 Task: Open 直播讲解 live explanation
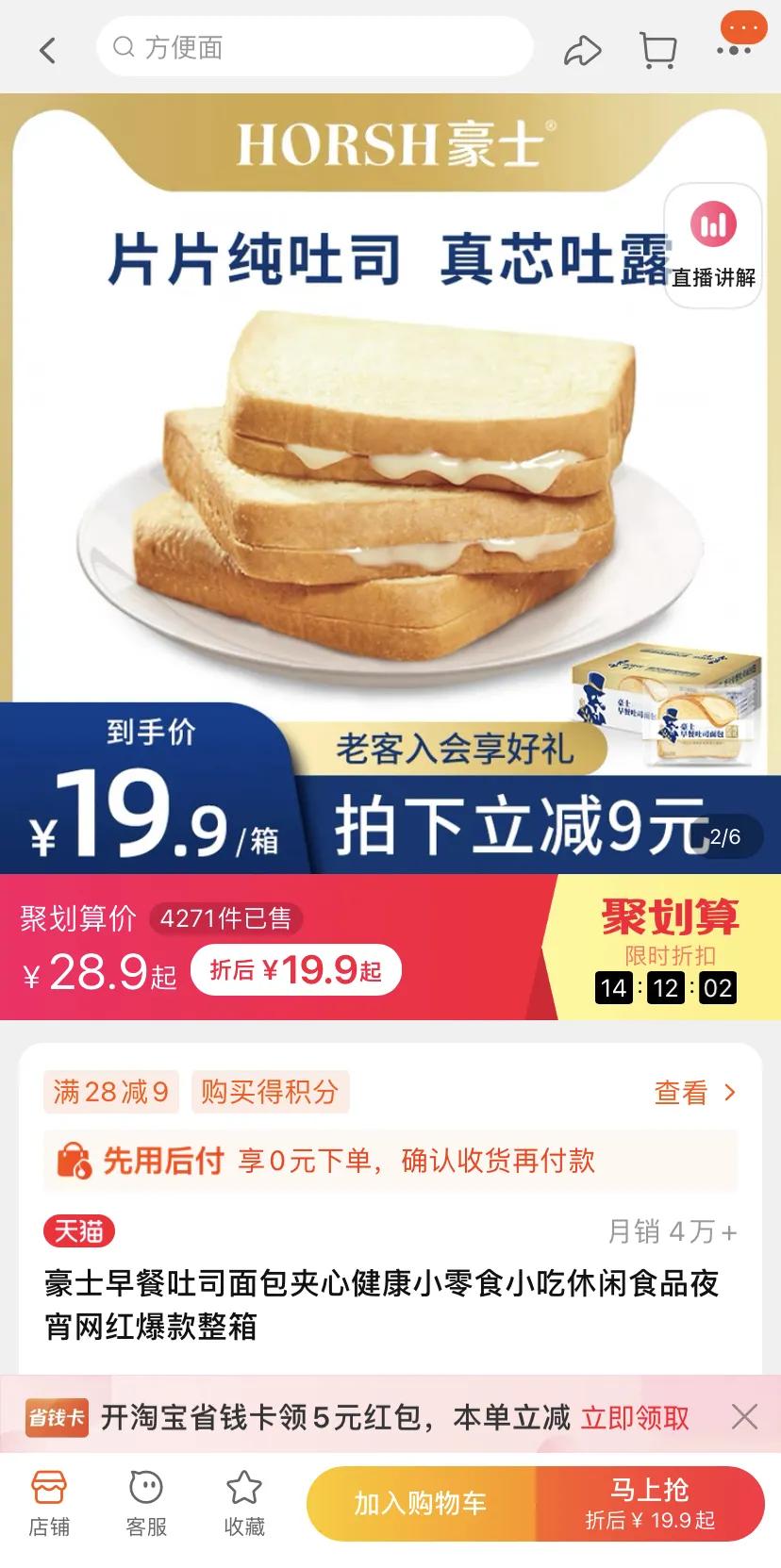coord(713,245)
